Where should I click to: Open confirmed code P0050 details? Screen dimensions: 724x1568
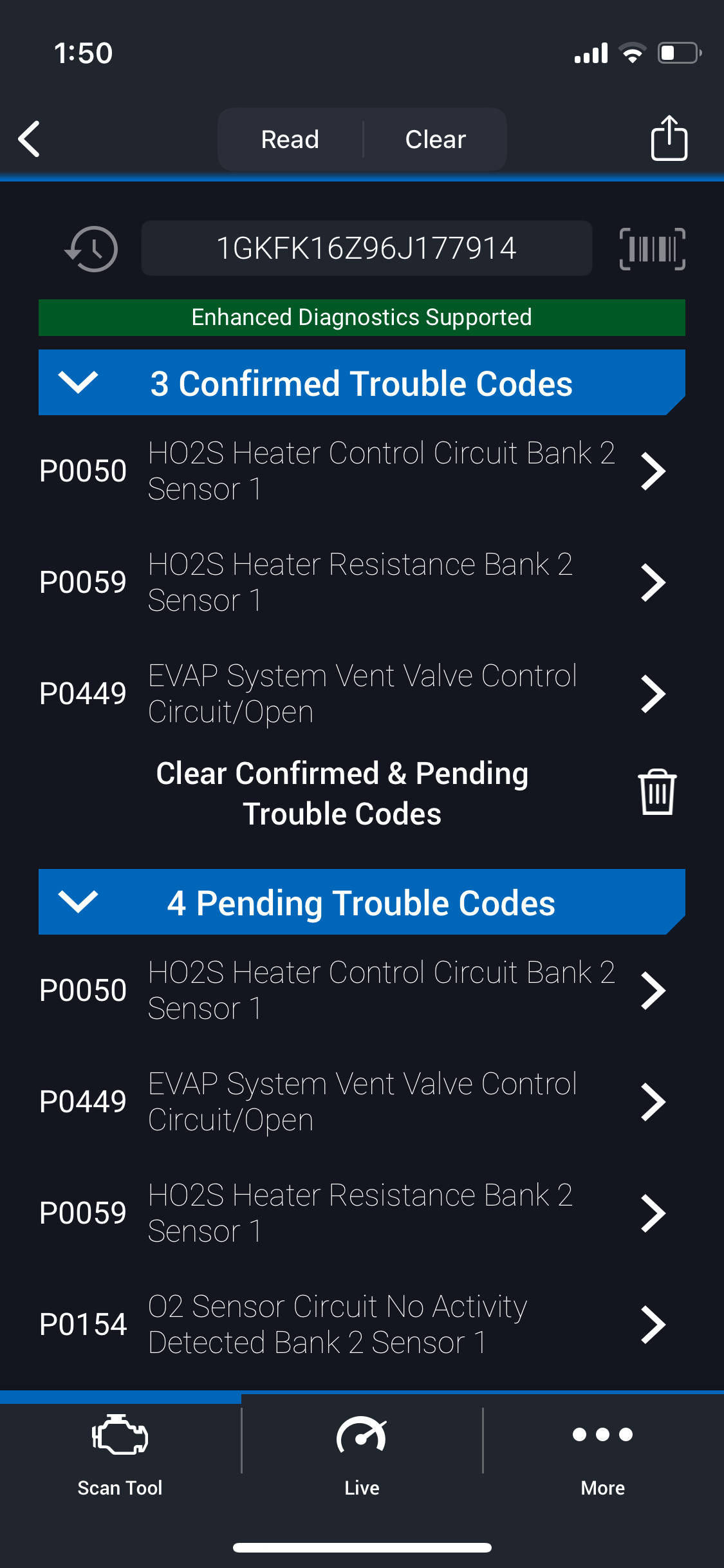[x=351, y=471]
